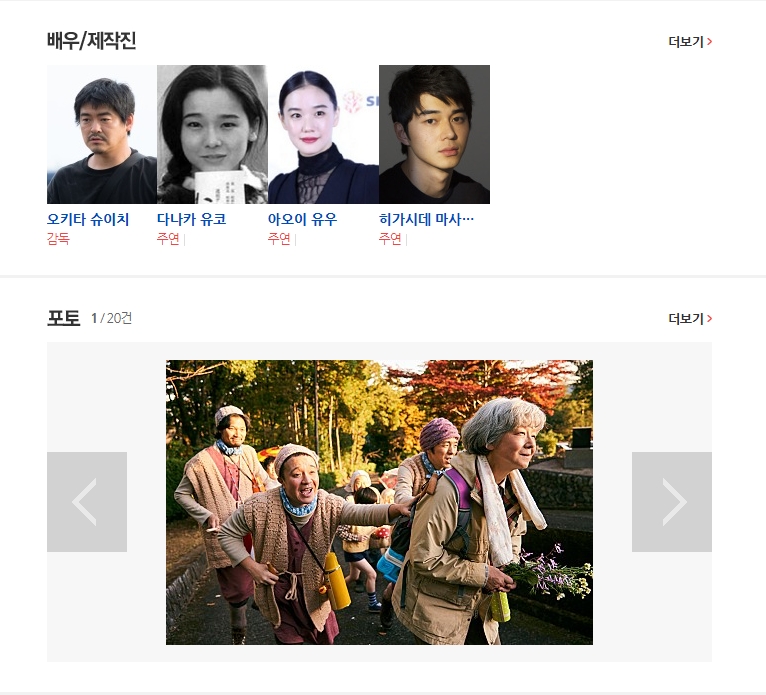Show the next photo in 포토

(672, 502)
